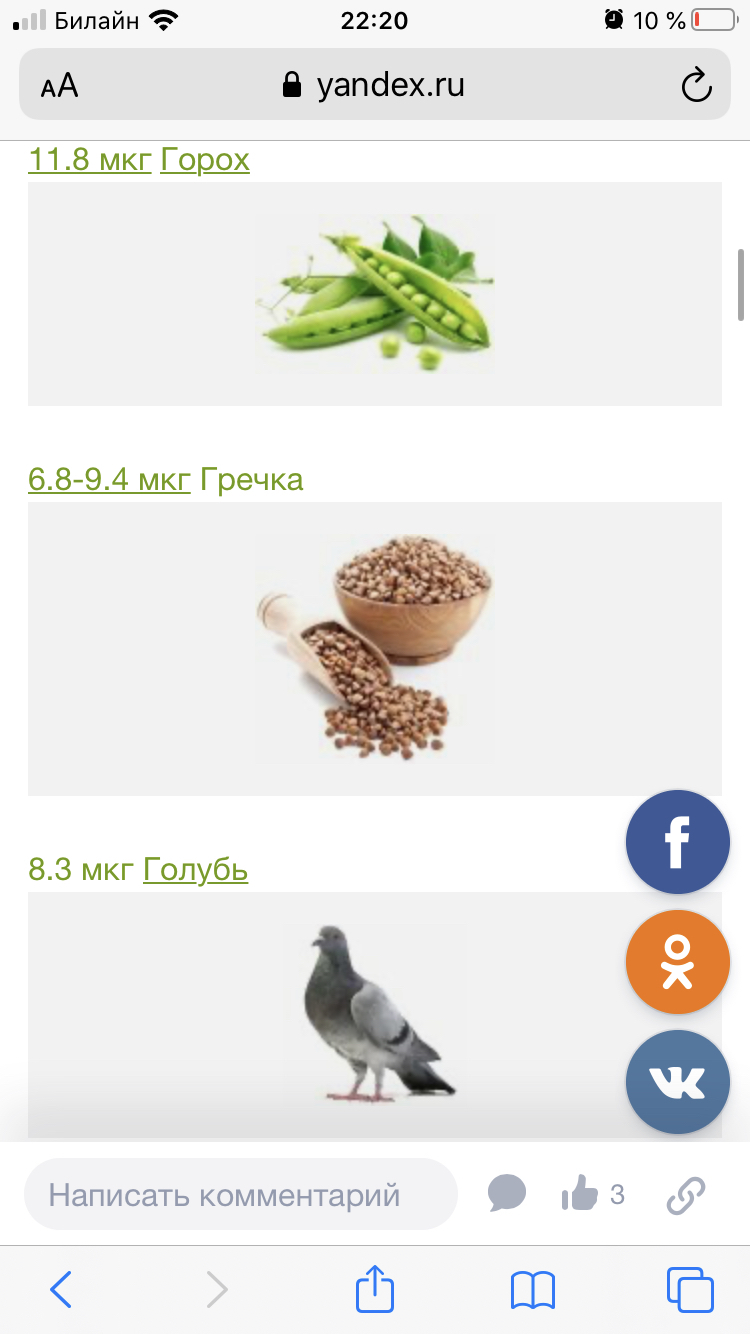Open the comments bubble
This screenshot has width=750, height=1334.
[x=507, y=1194]
